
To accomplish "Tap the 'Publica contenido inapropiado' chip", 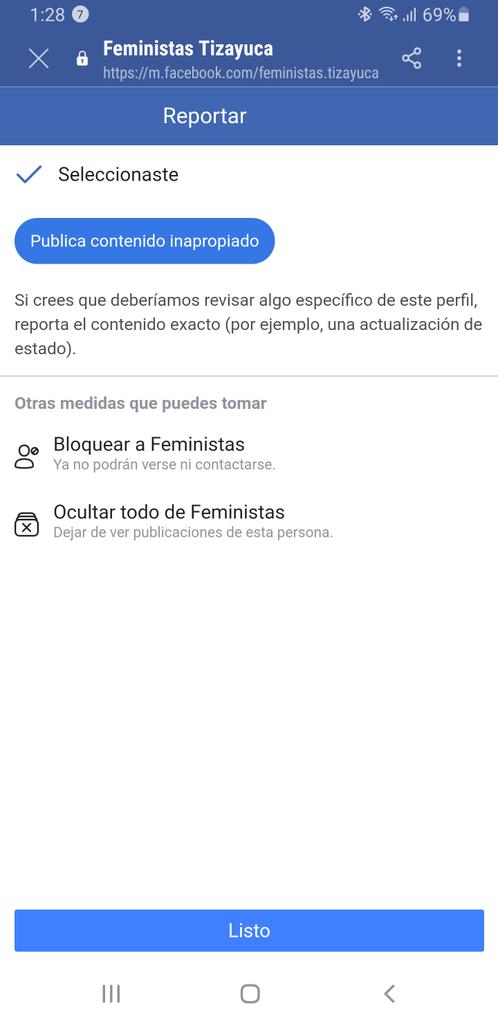I will [145, 241].
